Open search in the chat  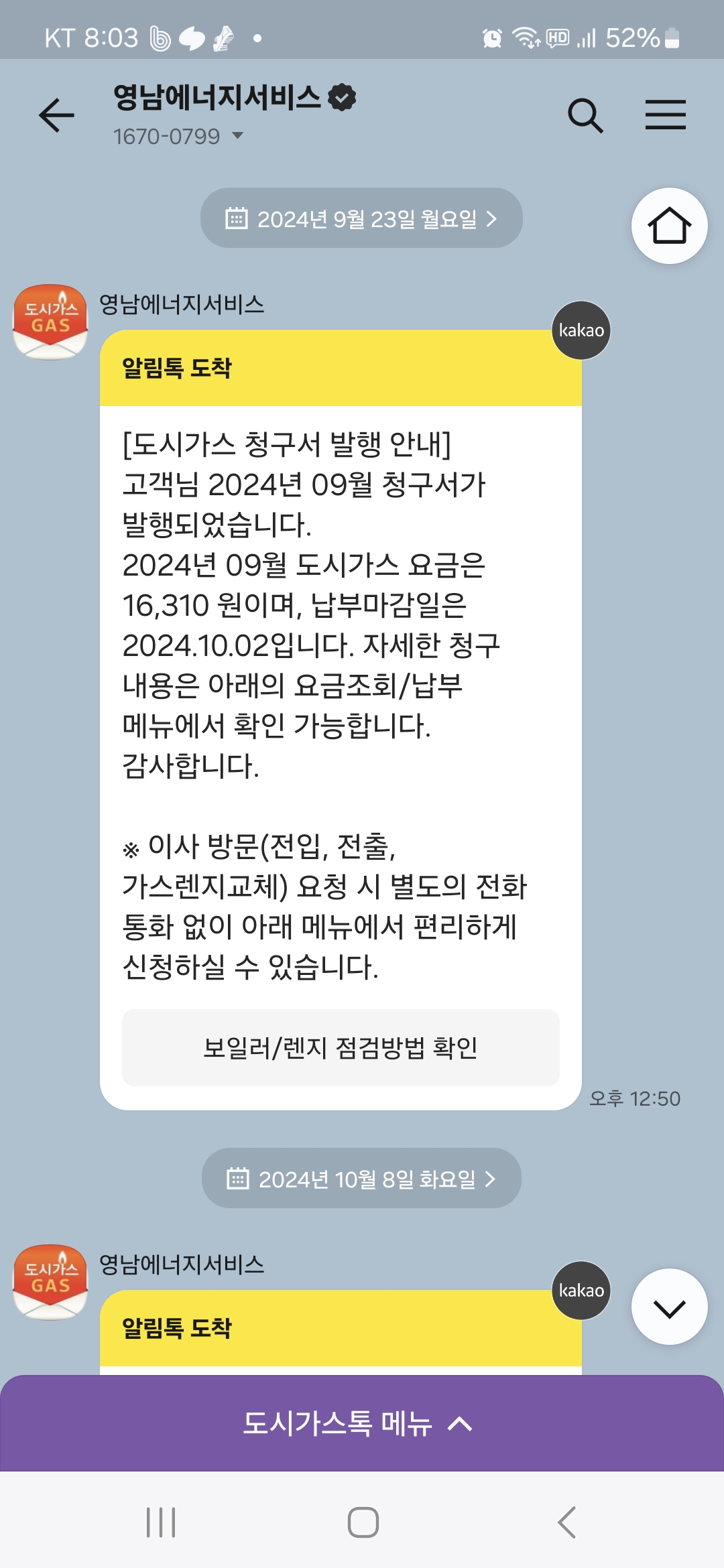pyautogui.click(x=585, y=115)
